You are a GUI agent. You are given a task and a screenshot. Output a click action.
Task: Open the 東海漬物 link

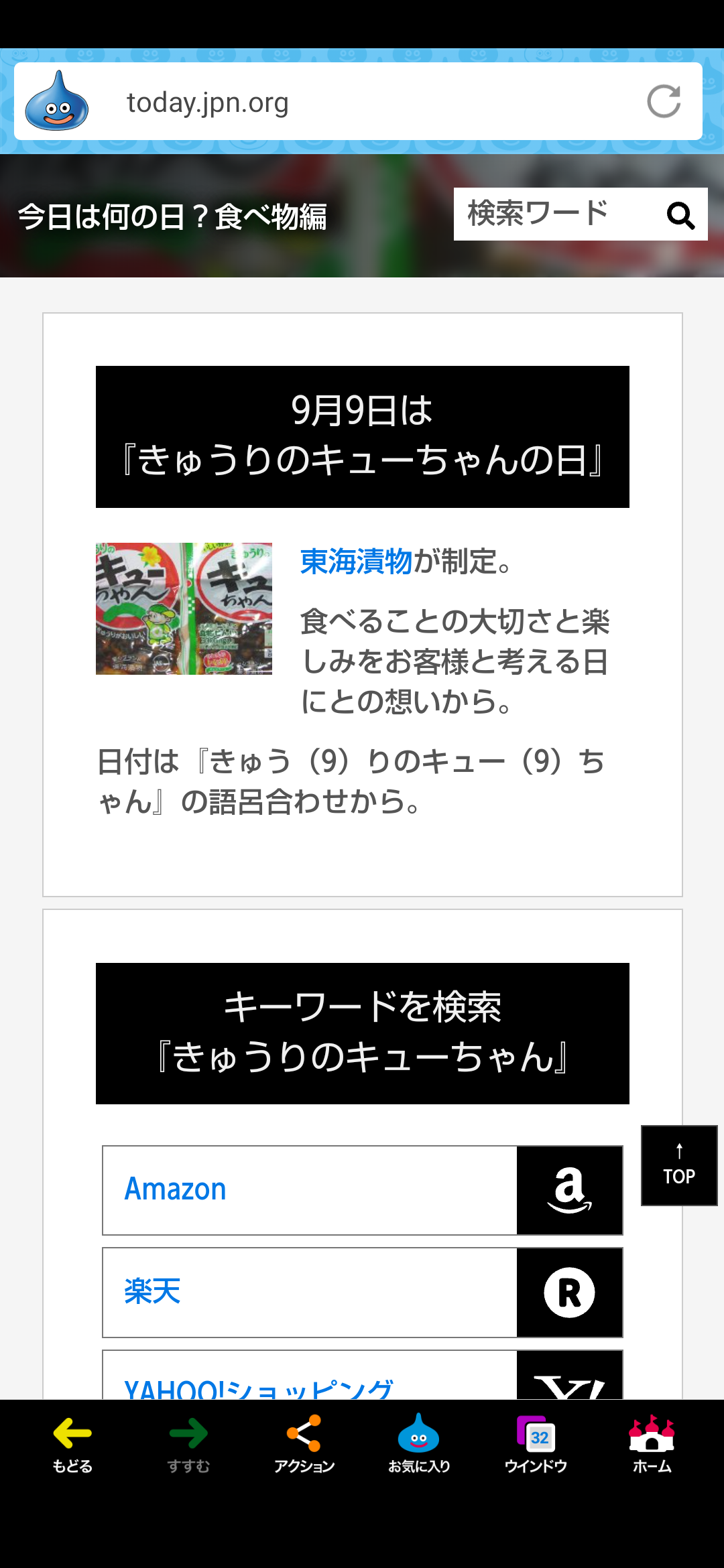(356, 562)
